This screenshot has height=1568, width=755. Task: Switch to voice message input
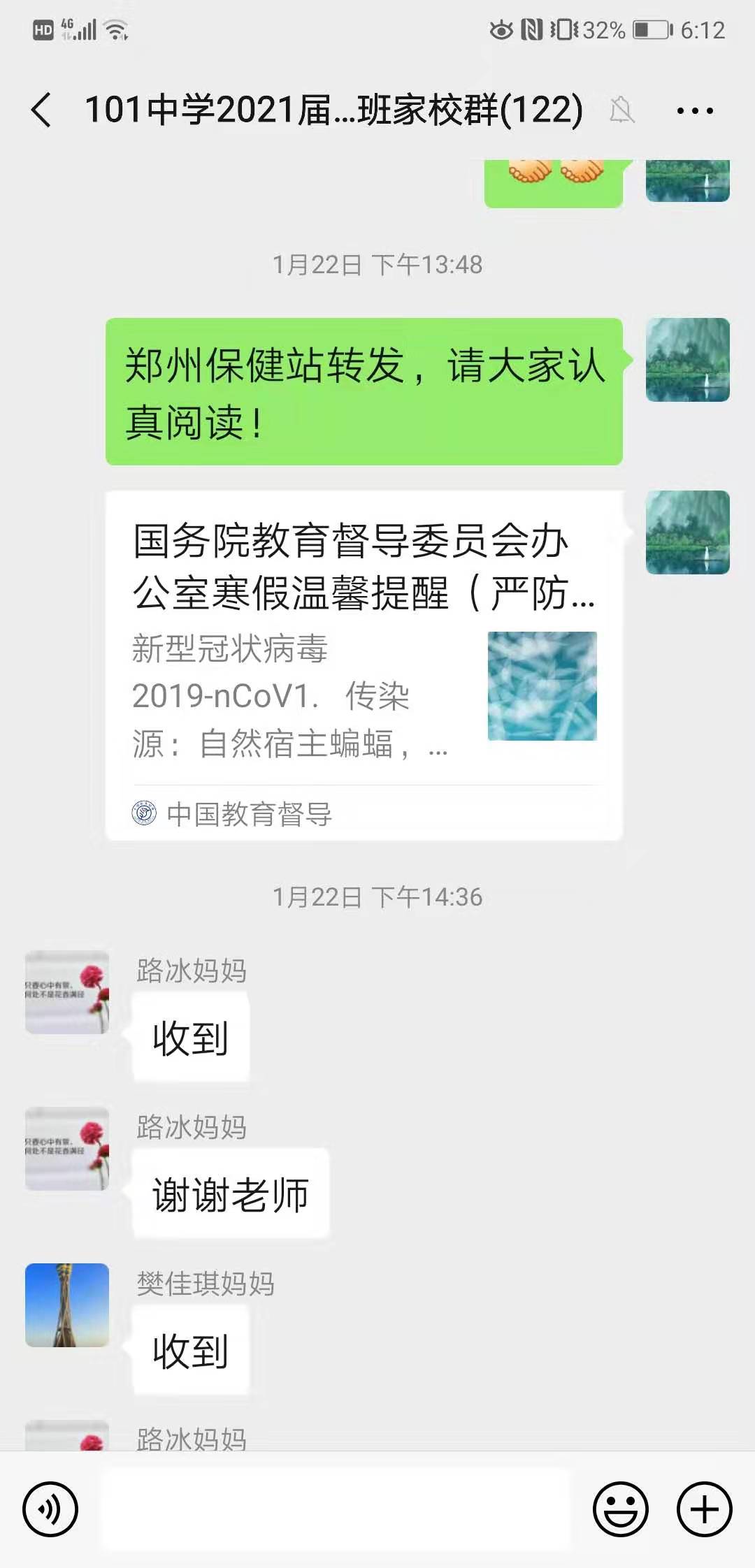(50, 1509)
